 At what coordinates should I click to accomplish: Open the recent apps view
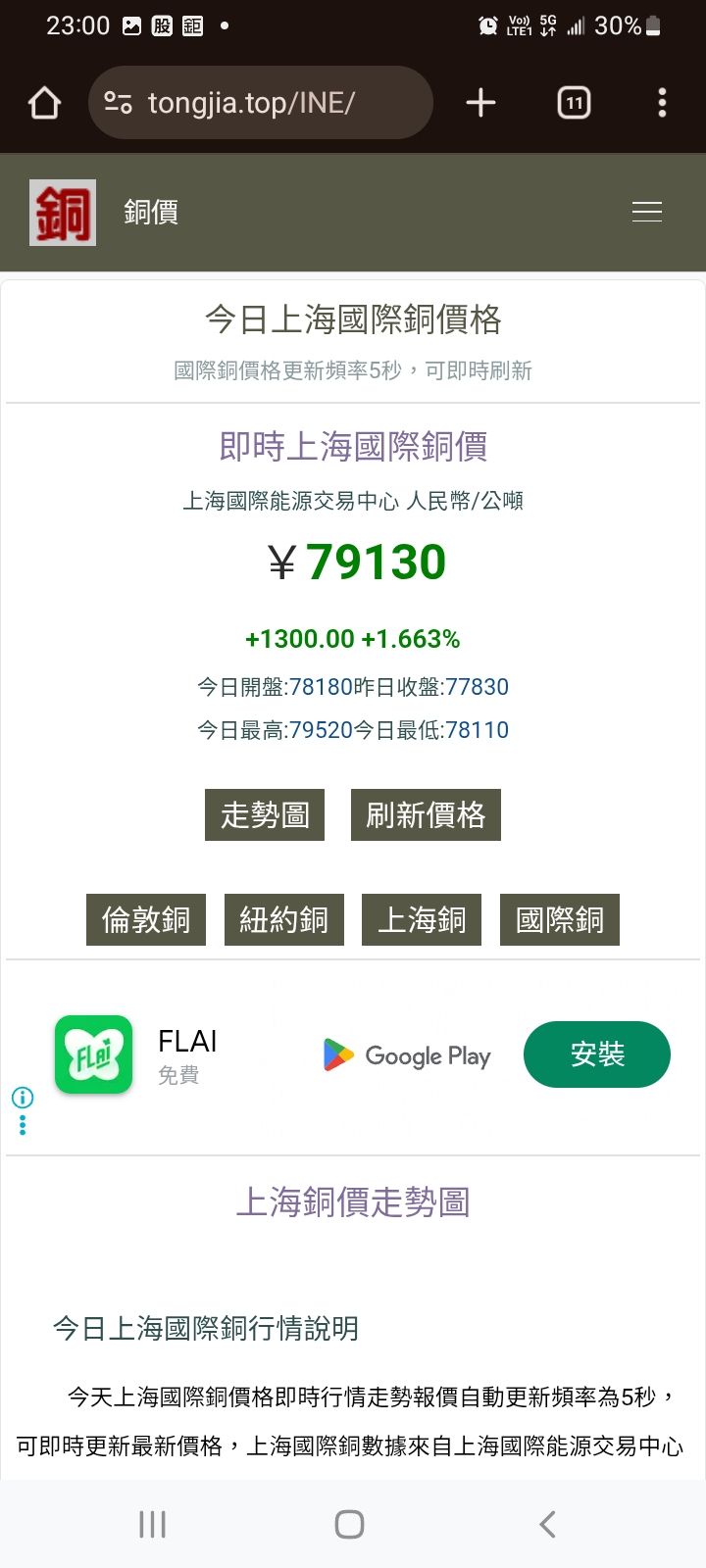click(152, 1524)
